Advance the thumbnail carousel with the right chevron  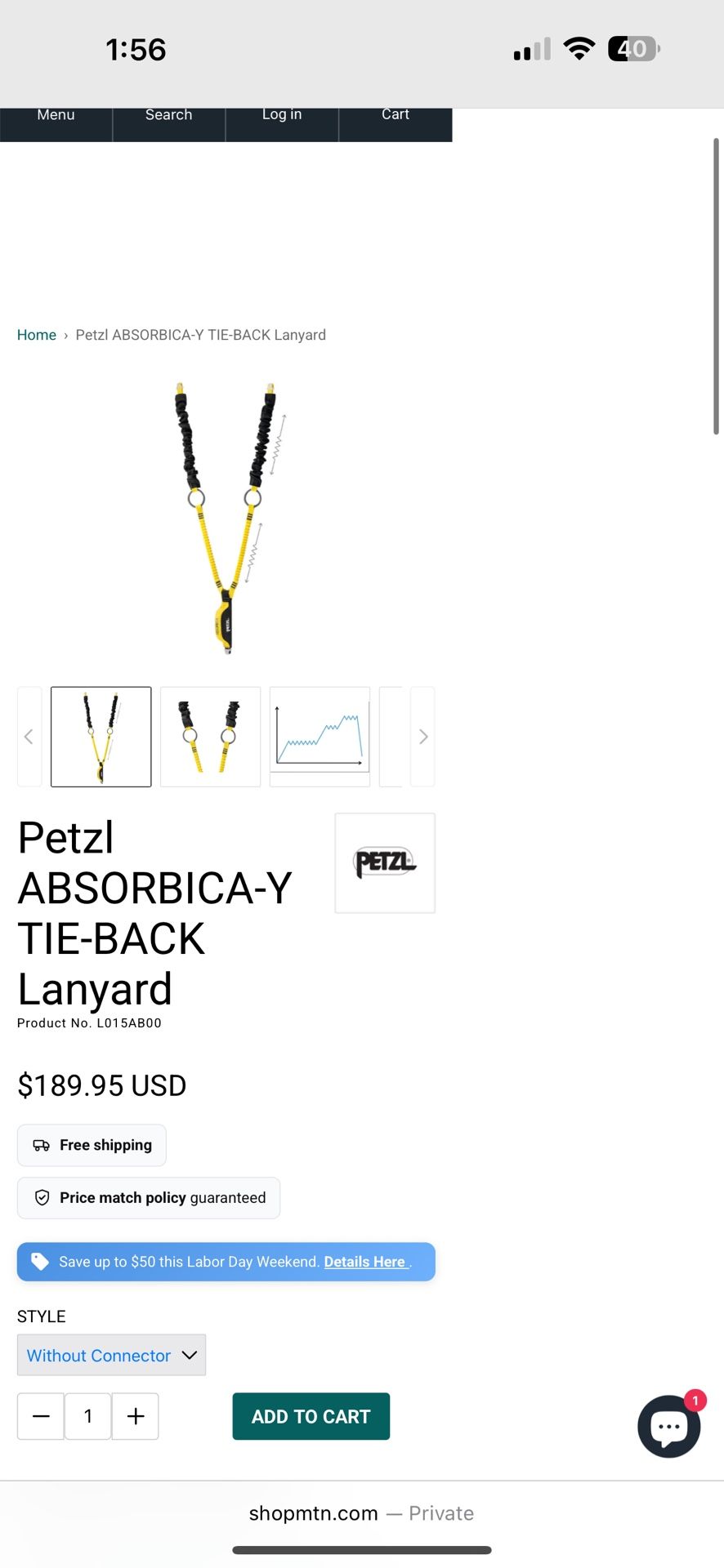pyautogui.click(x=422, y=736)
